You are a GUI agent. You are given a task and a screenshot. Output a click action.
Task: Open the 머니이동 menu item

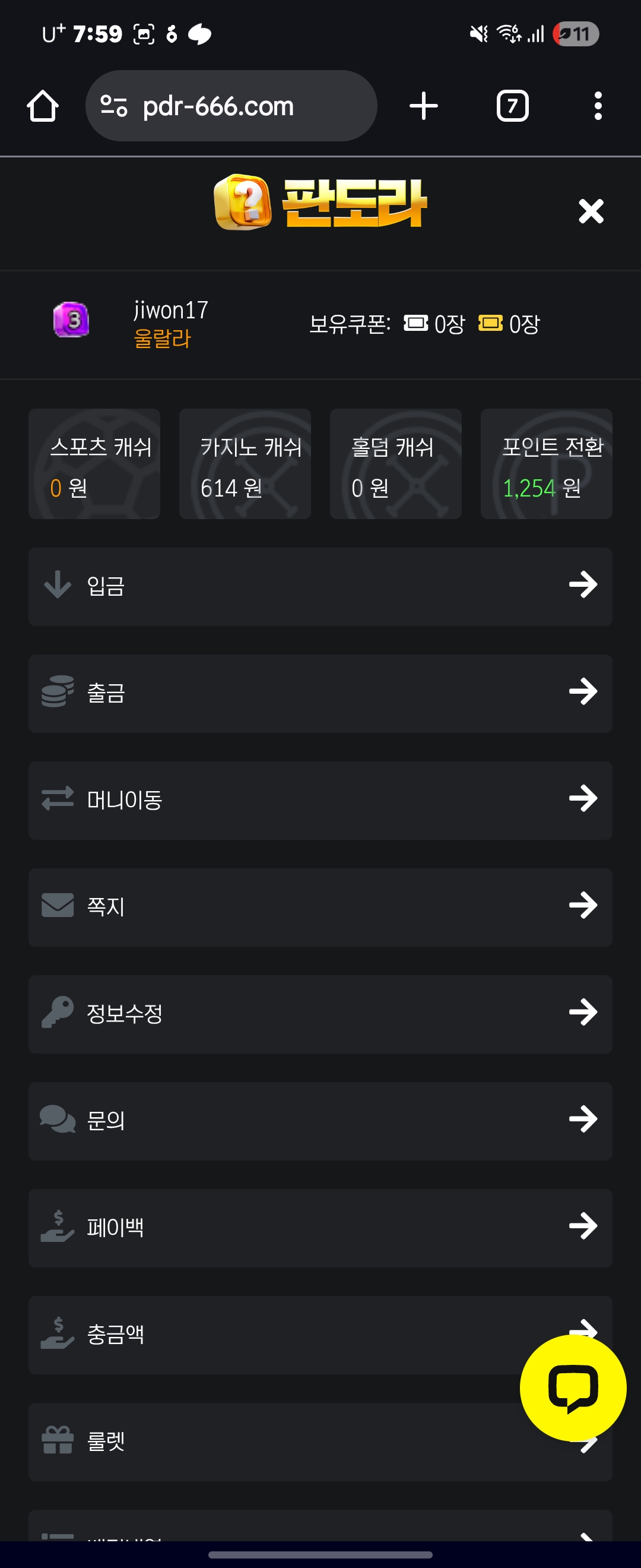click(320, 800)
